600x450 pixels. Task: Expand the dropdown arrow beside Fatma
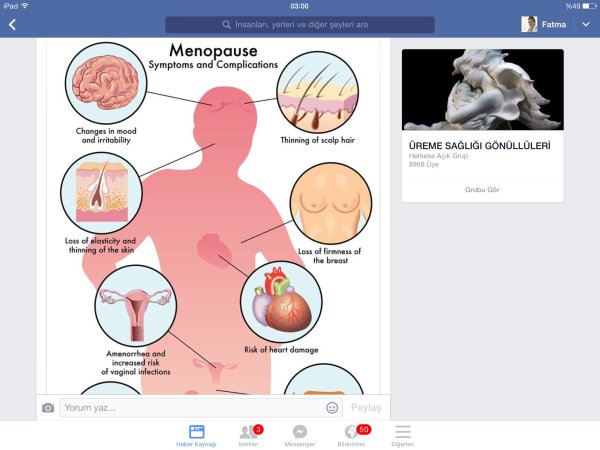point(587,24)
